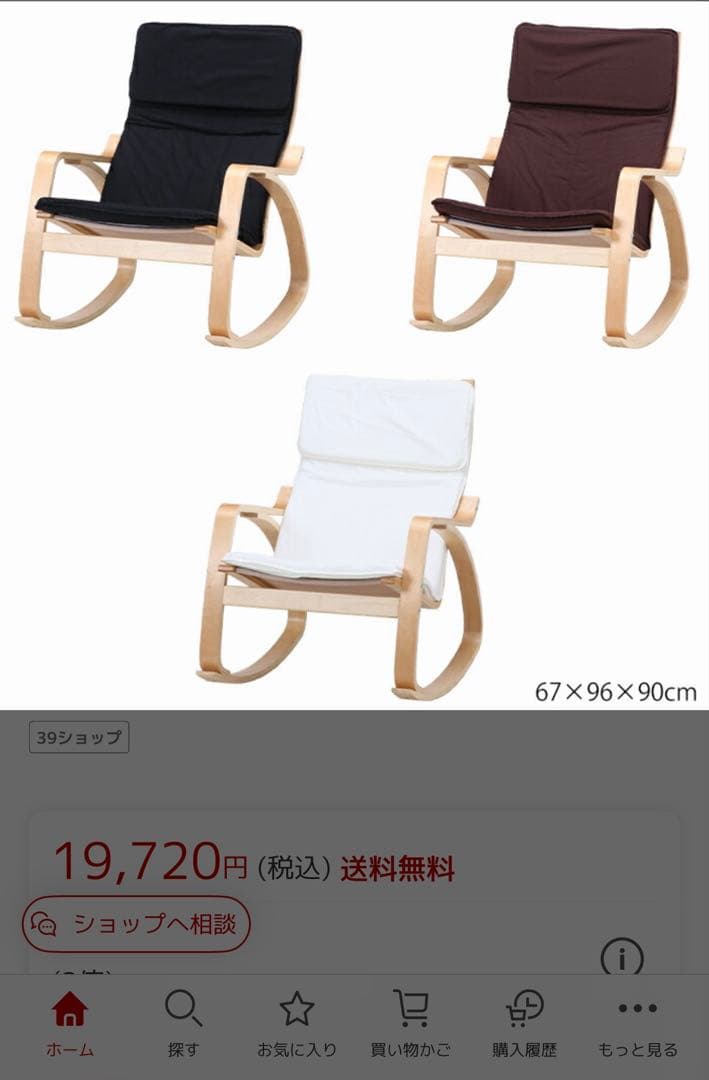Tap the ショップへ相談 button

136,923
